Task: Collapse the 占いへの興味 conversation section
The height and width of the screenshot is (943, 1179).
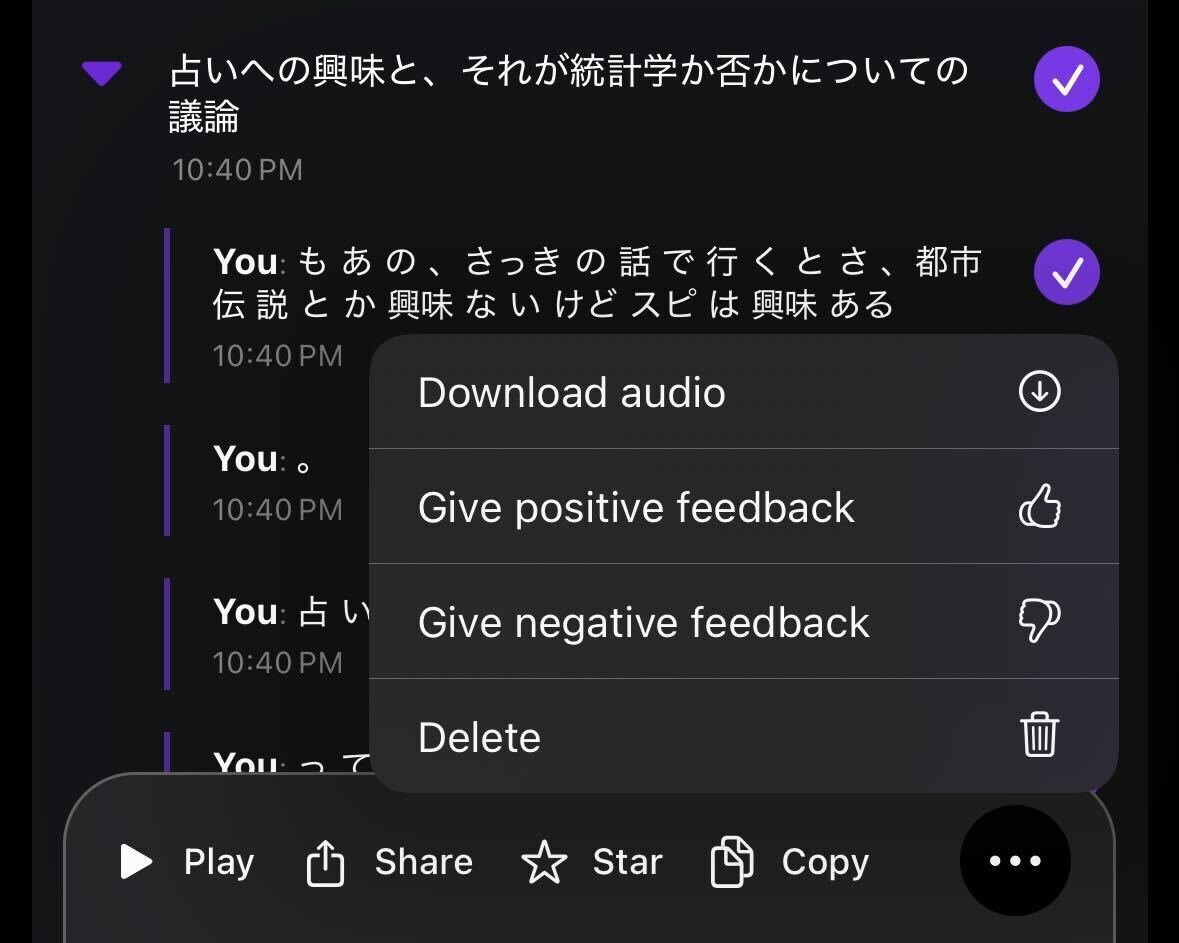Action: coord(102,74)
